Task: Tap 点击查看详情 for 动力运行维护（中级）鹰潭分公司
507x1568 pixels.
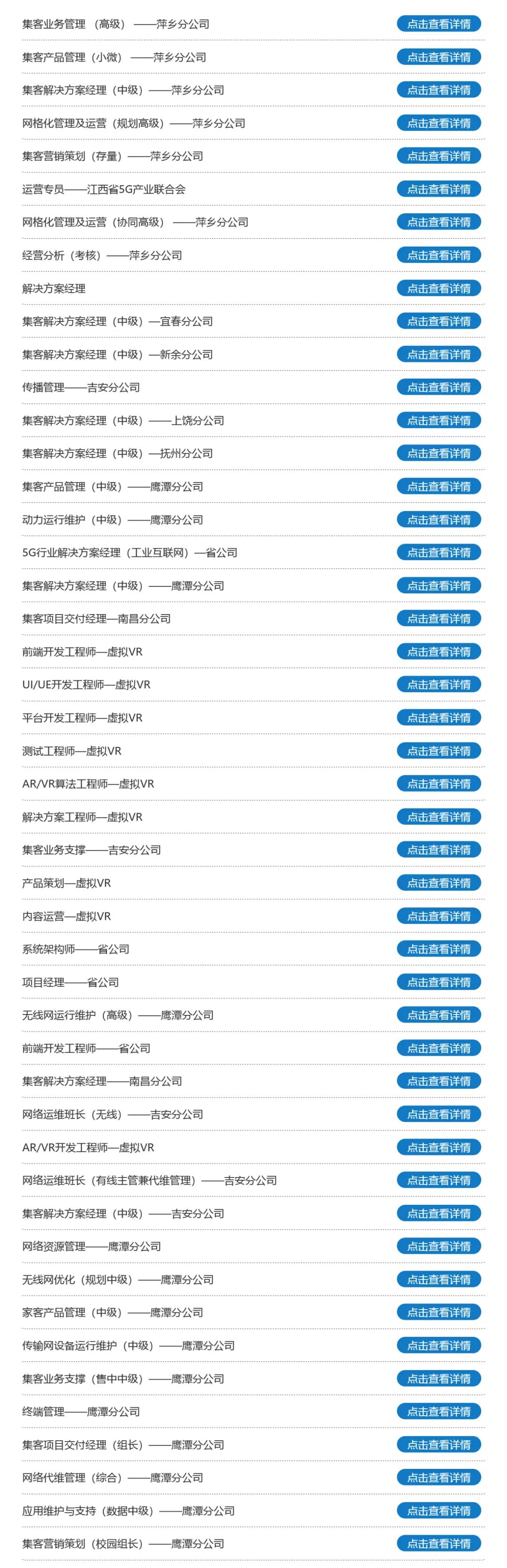Action: pos(438,519)
